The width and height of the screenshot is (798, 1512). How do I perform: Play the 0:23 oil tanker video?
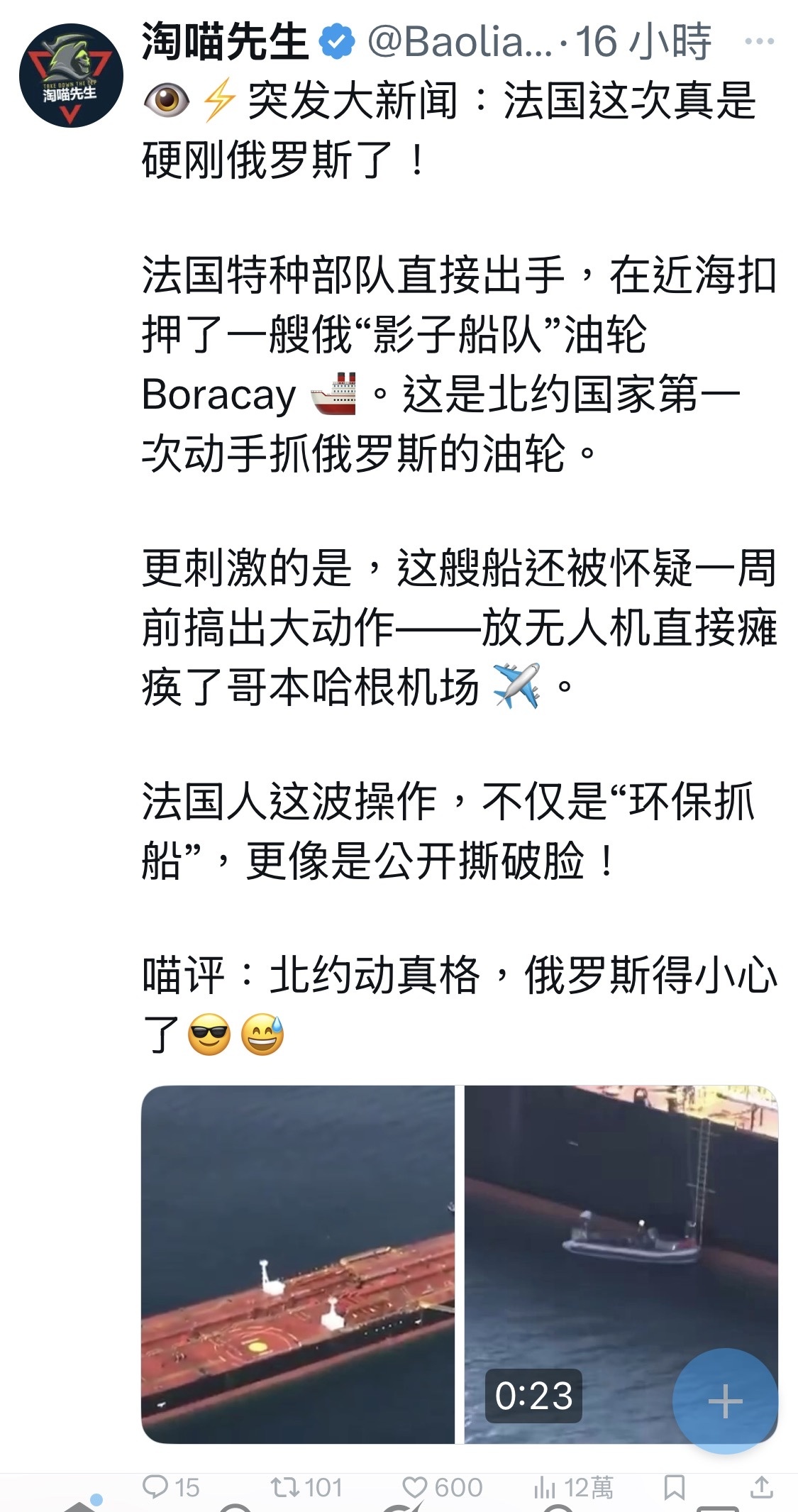tap(459, 1264)
